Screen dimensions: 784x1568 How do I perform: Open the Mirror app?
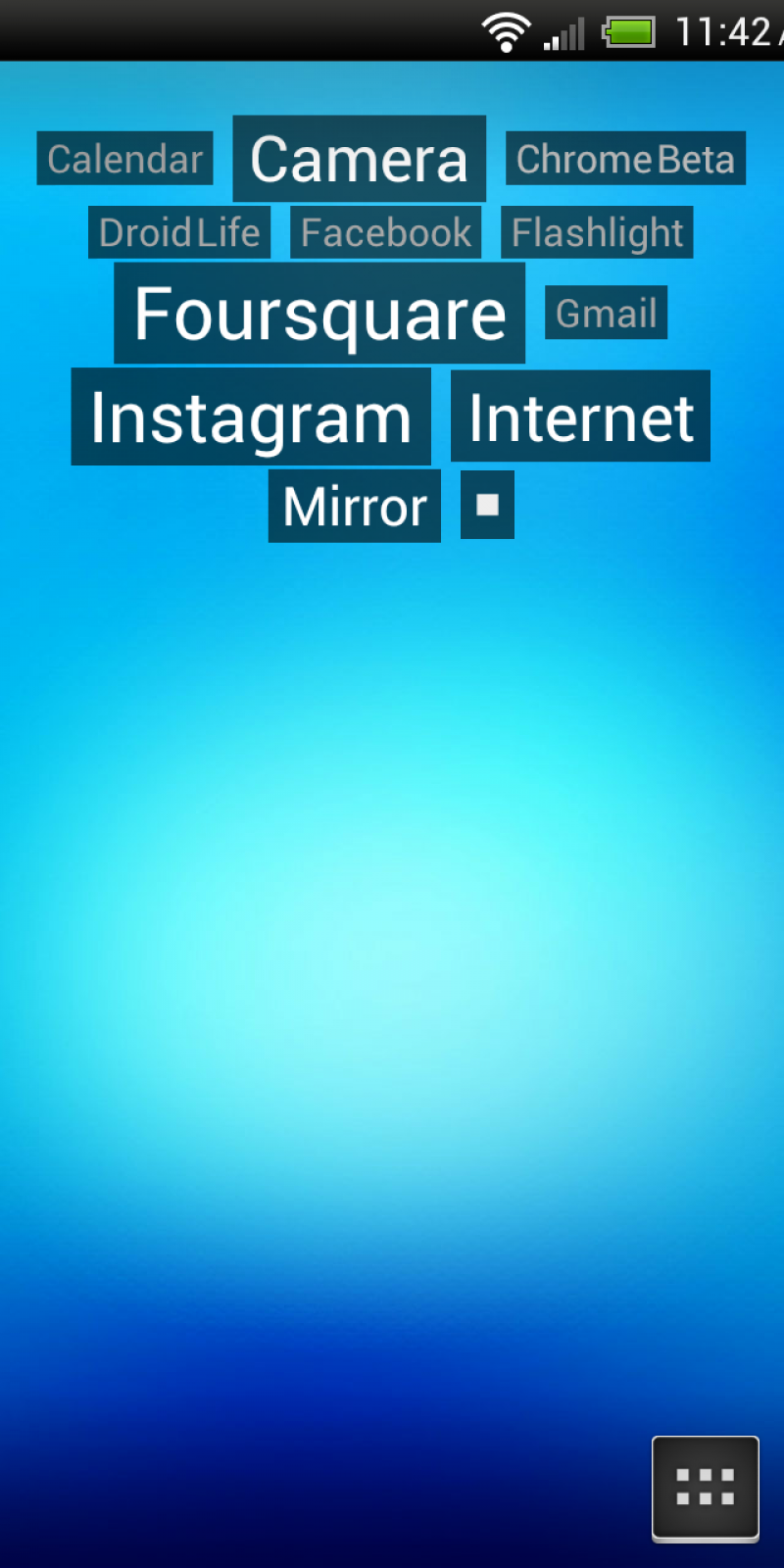[355, 507]
